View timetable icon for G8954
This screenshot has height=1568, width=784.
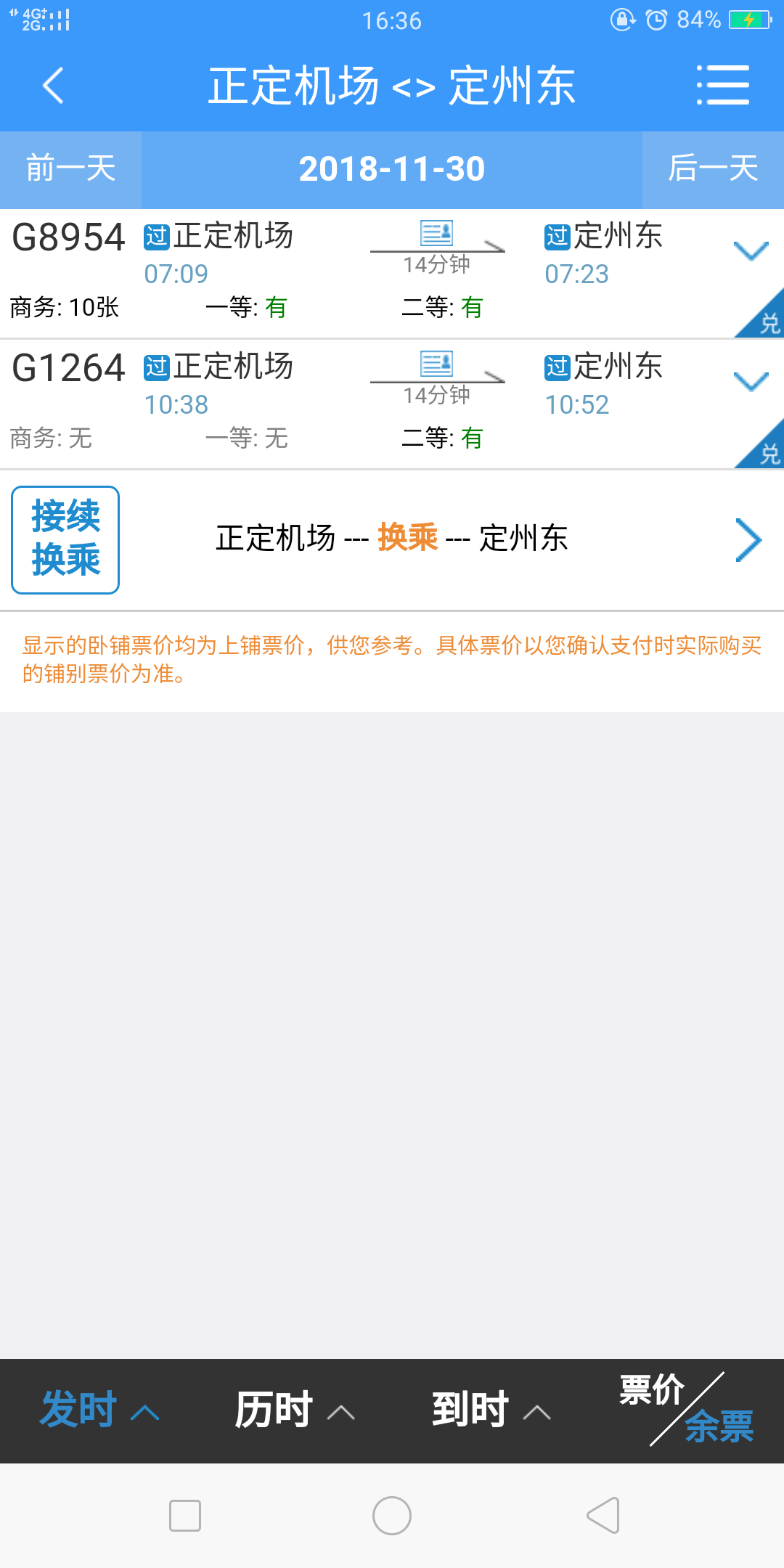point(437,234)
